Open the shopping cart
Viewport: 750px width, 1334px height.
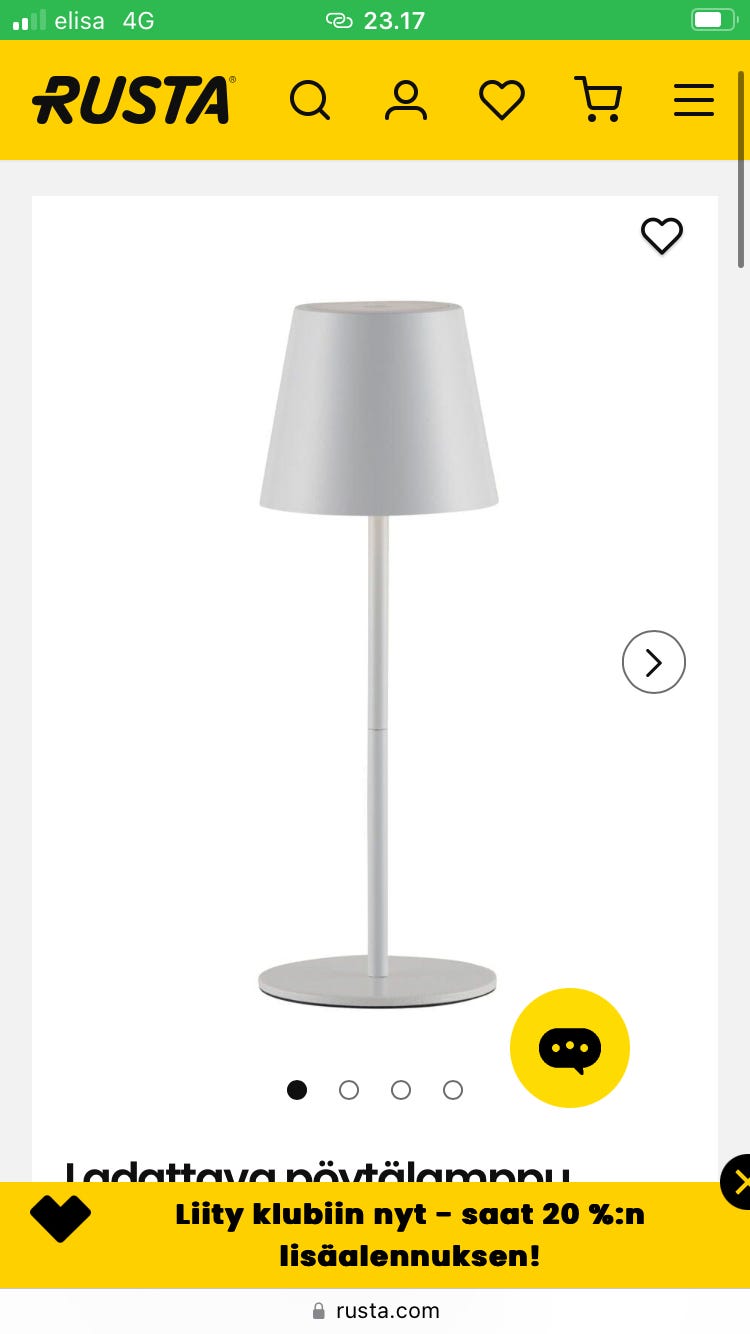[x=598, y=100]
